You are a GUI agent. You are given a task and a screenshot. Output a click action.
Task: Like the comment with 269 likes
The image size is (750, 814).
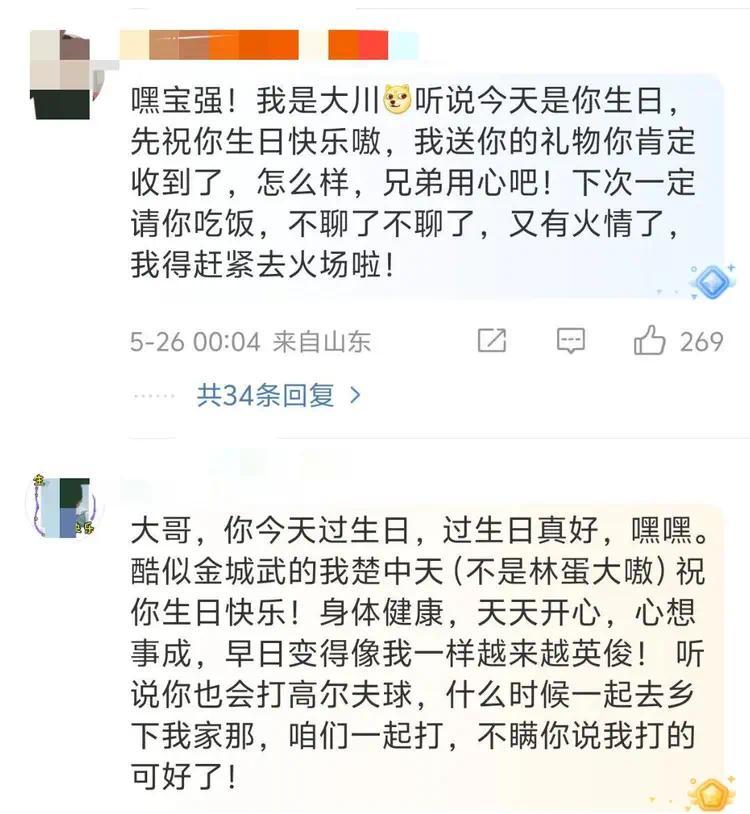(651, 341)
